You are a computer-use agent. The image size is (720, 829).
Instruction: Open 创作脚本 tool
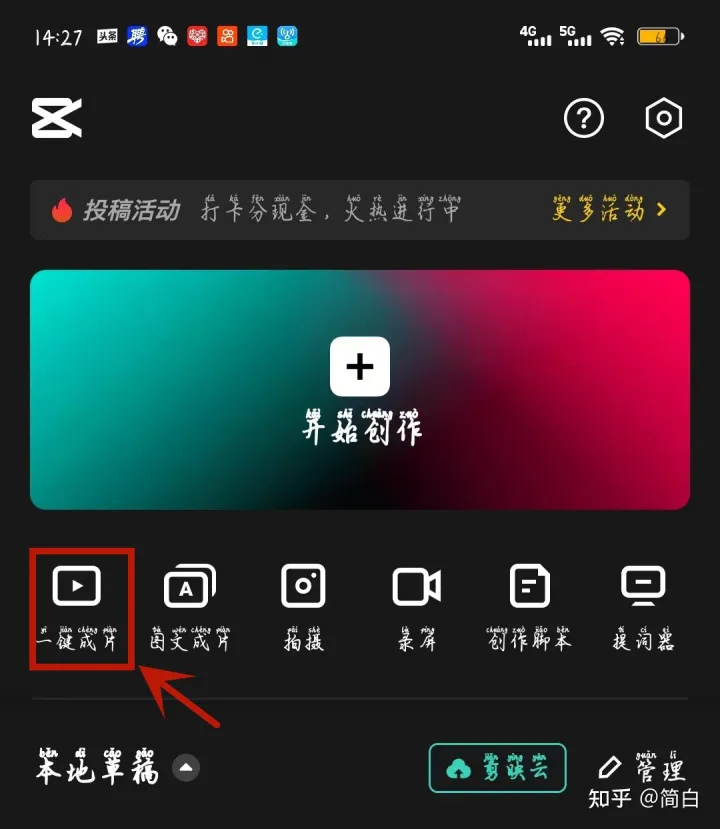point(530,605)
